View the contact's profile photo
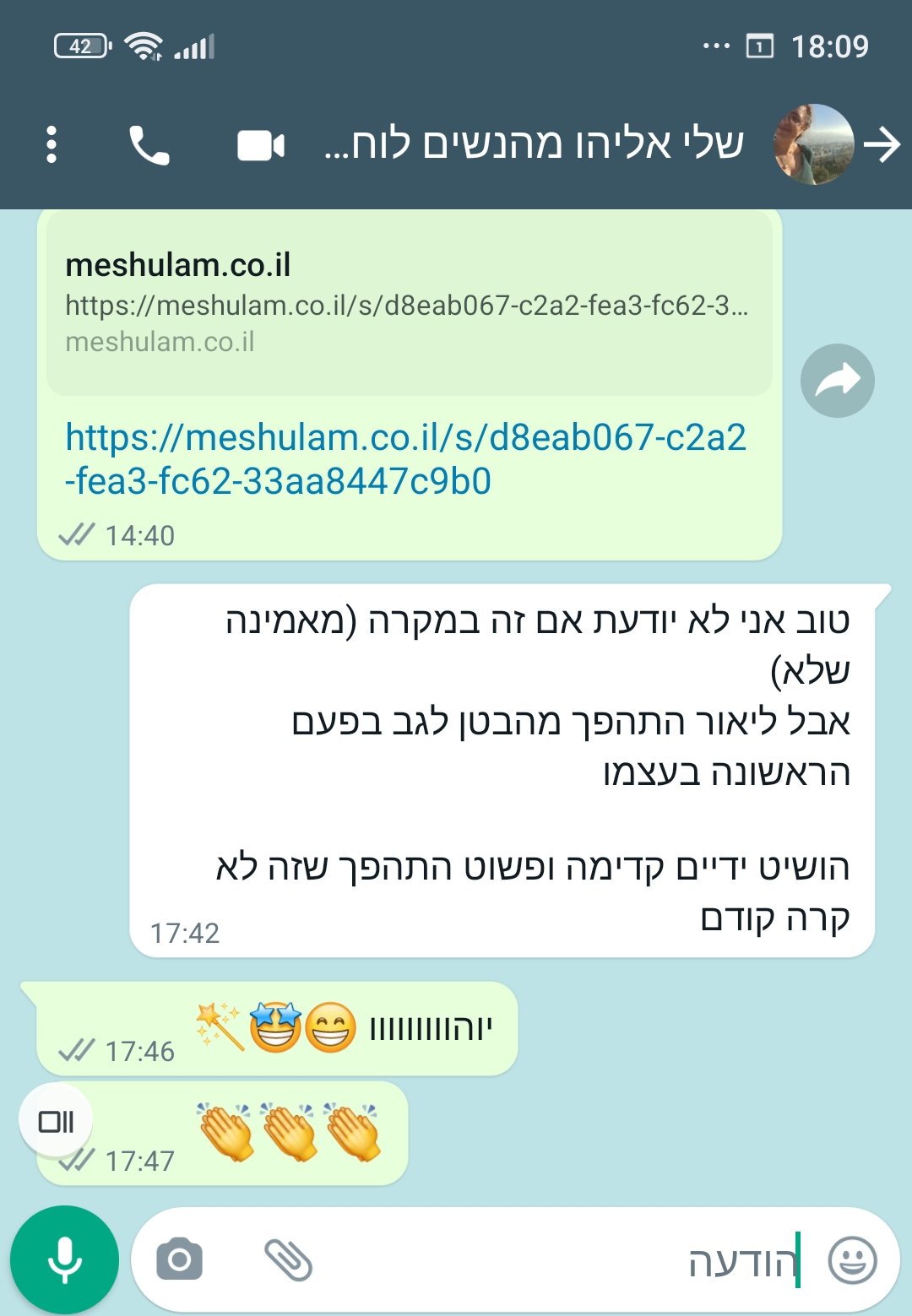The height and width of the screenshot is (1316, 912). point(813,145)
